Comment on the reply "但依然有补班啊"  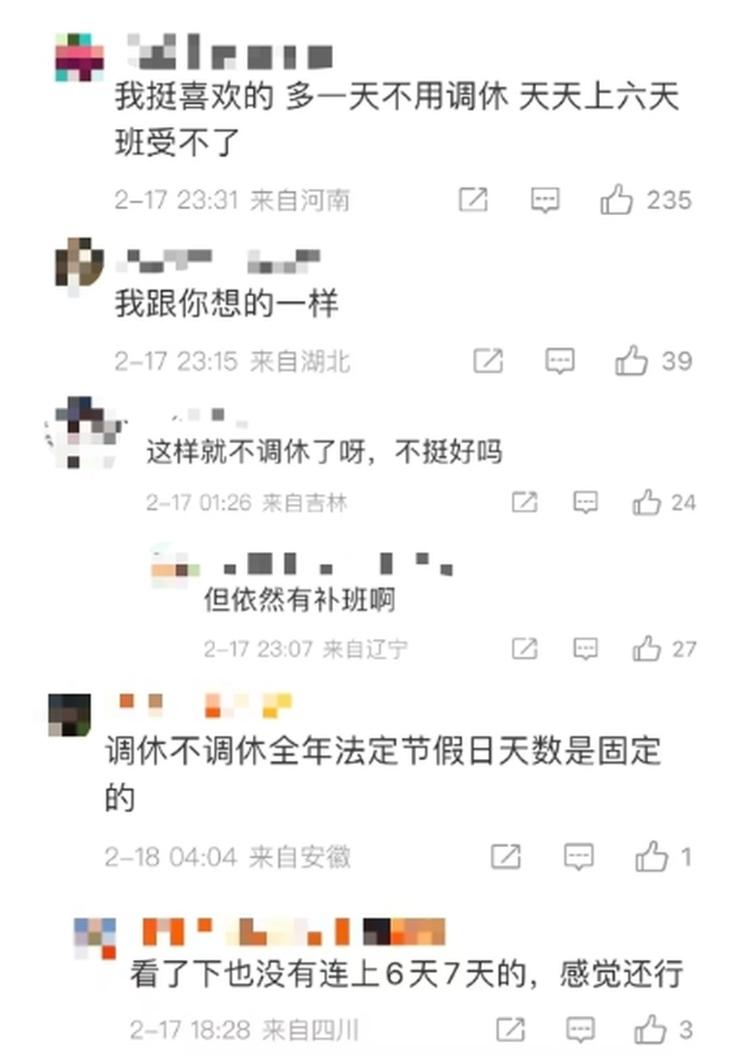[x=585, y=649]
